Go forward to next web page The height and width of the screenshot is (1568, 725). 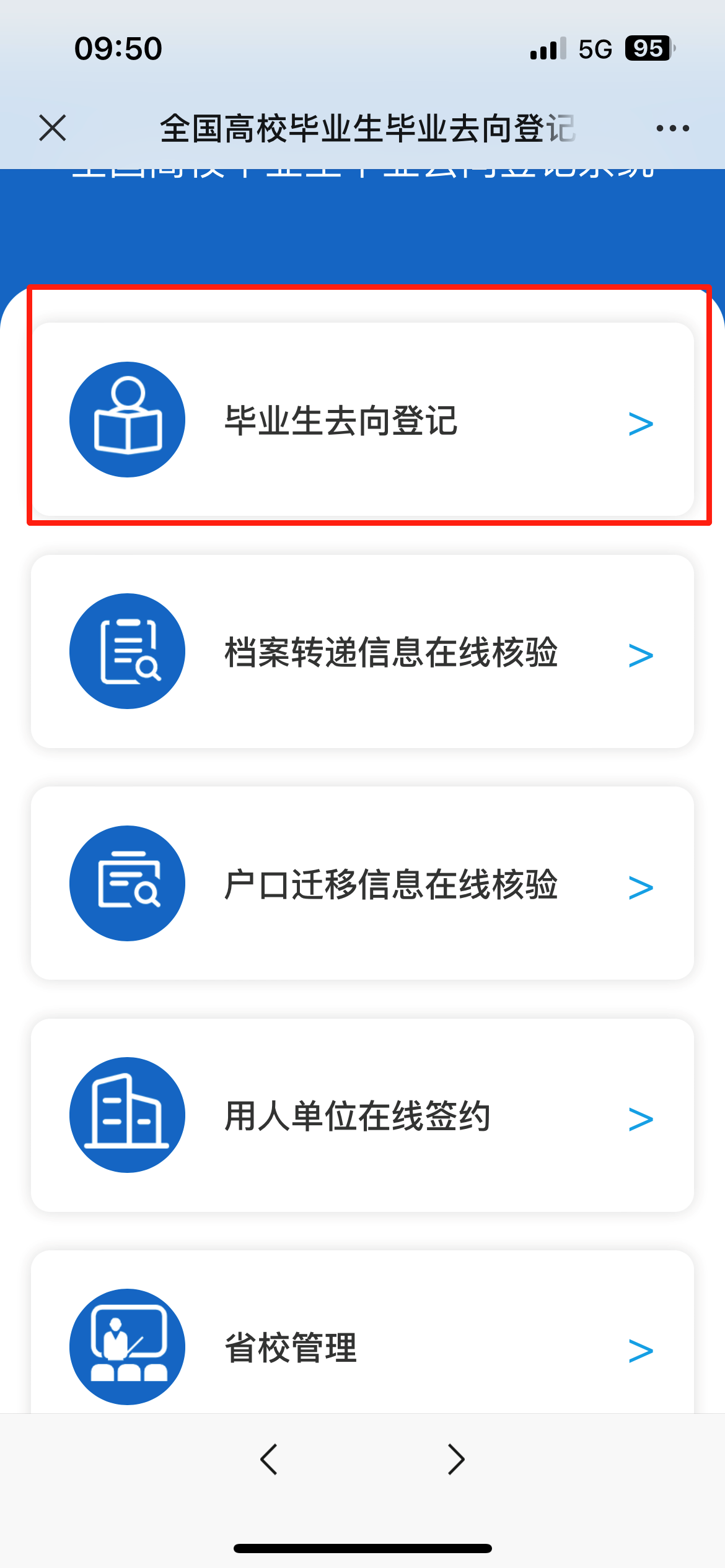point(455,1459)
